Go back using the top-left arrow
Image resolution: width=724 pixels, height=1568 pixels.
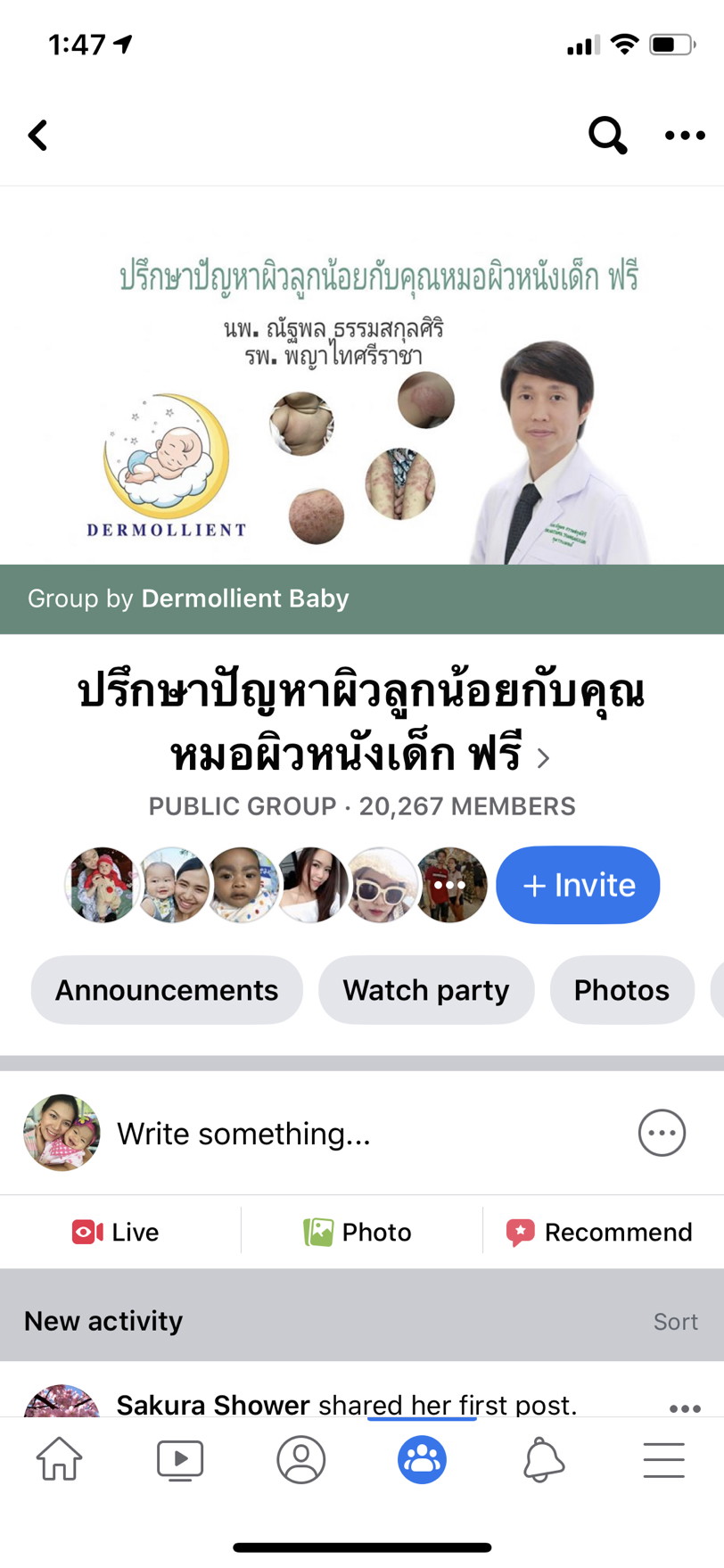tap(37, 136)
